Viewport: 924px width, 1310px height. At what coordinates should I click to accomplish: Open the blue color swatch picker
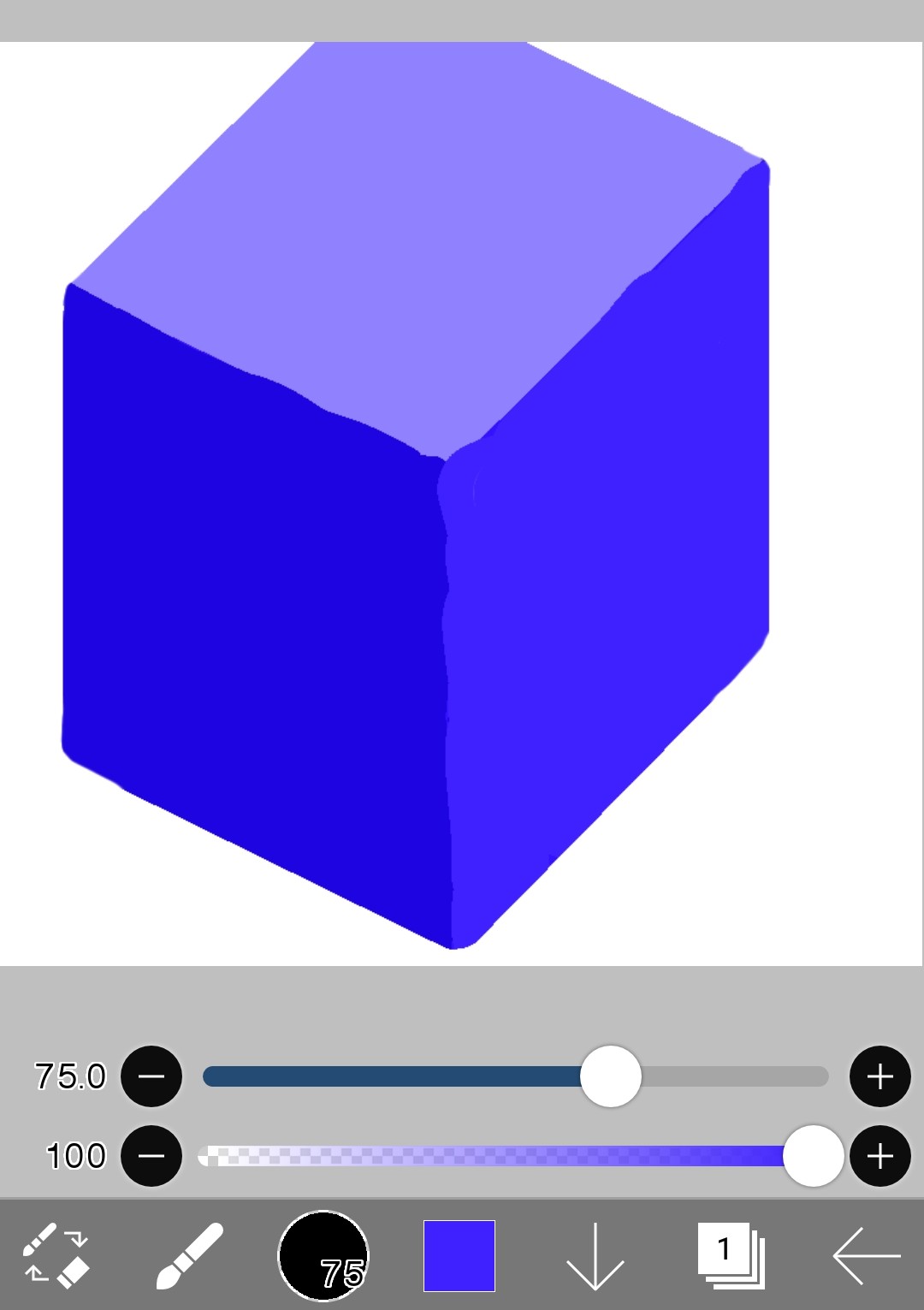tap(459, 1255)
